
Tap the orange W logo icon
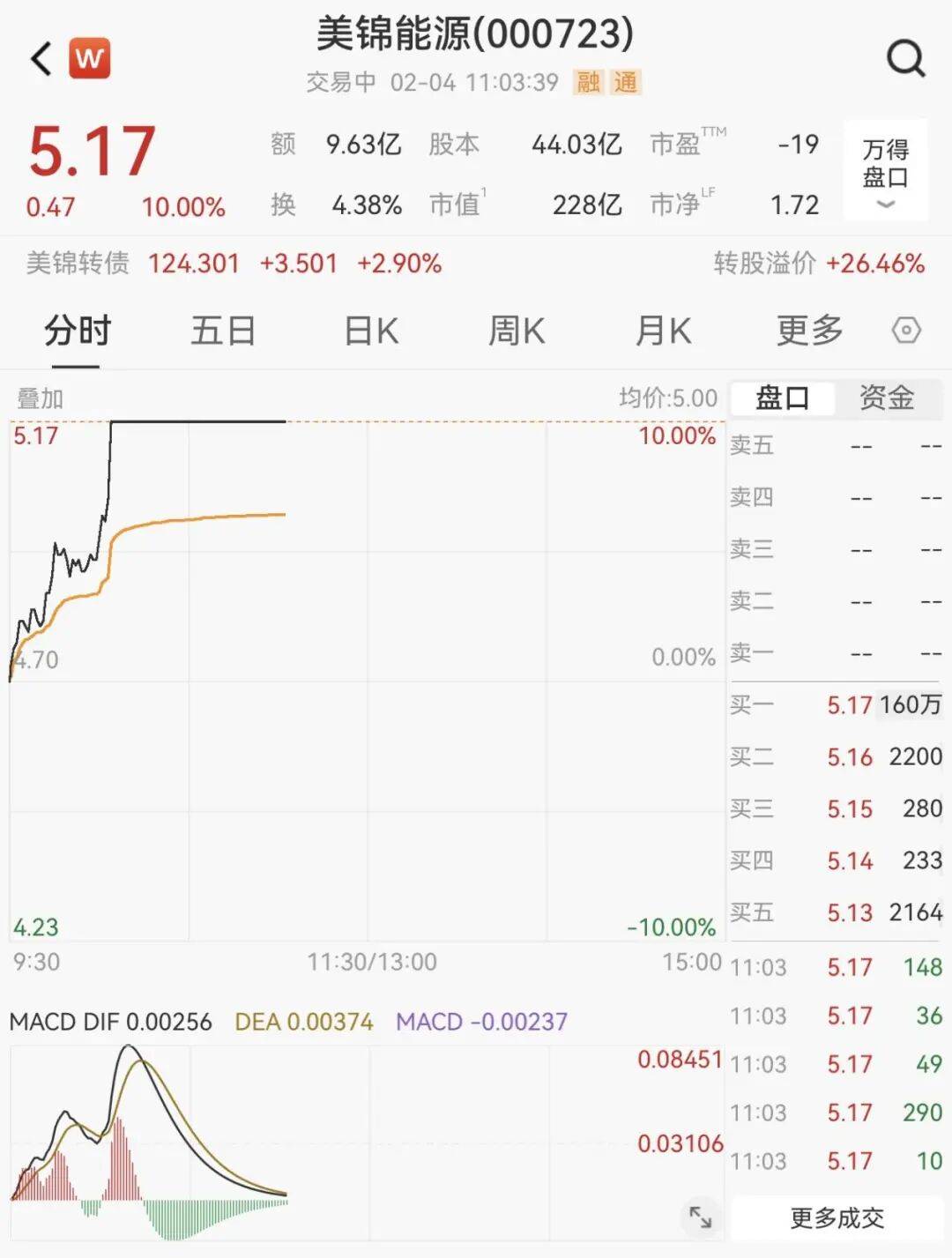89,59
